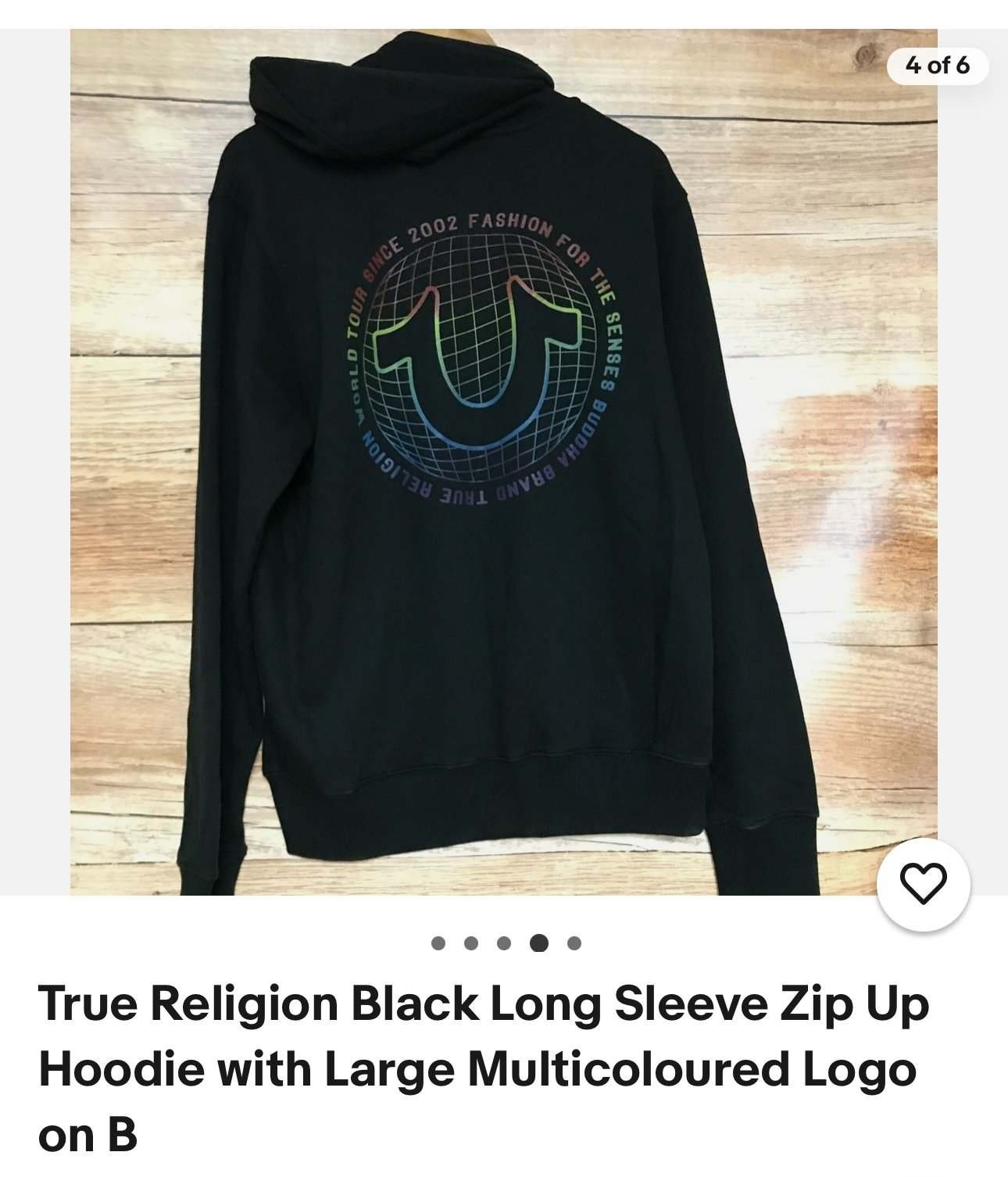Add this hoodie to your watchlist
This screenshot has height=1177, width=1008.
(x=923, y=883)
